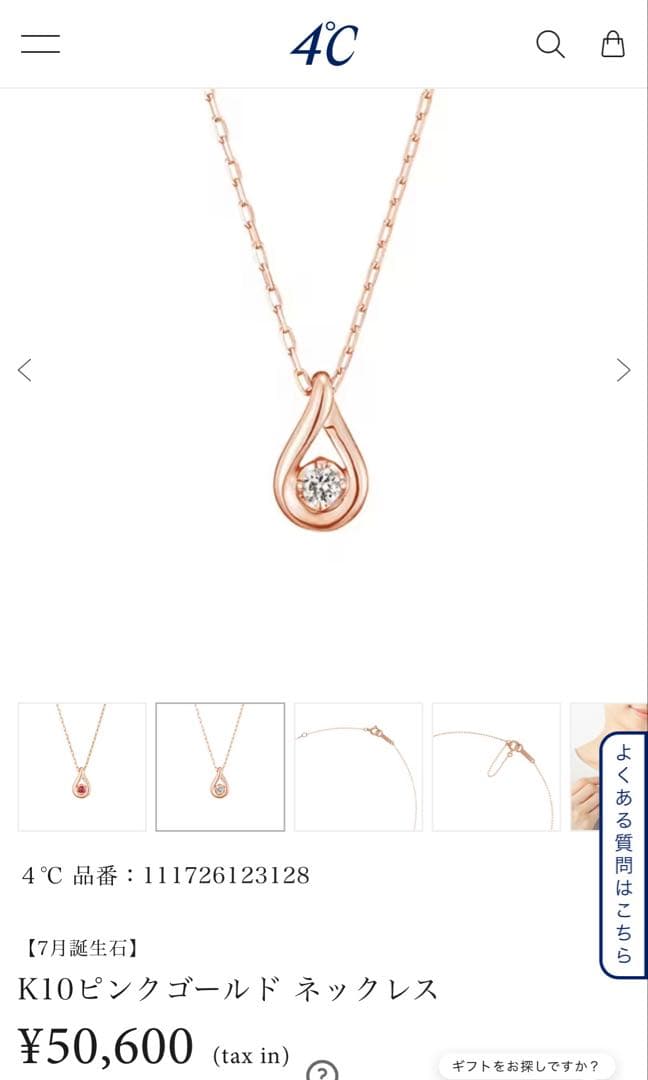Open the shopping bag
The width and height of the screenshot is (648, 1080).
[613, 44]
